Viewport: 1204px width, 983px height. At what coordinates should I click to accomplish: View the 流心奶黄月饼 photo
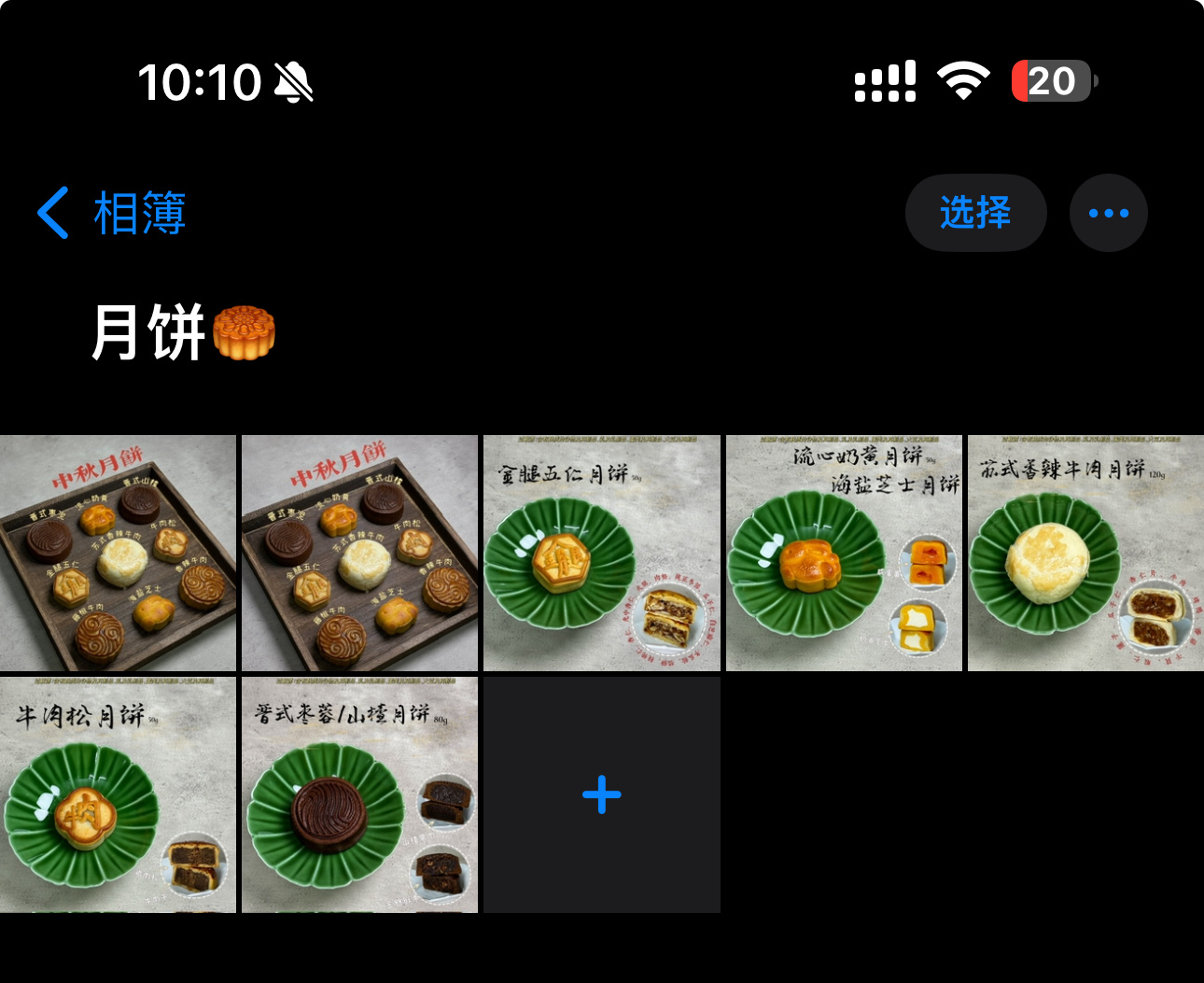click(844, 553)
